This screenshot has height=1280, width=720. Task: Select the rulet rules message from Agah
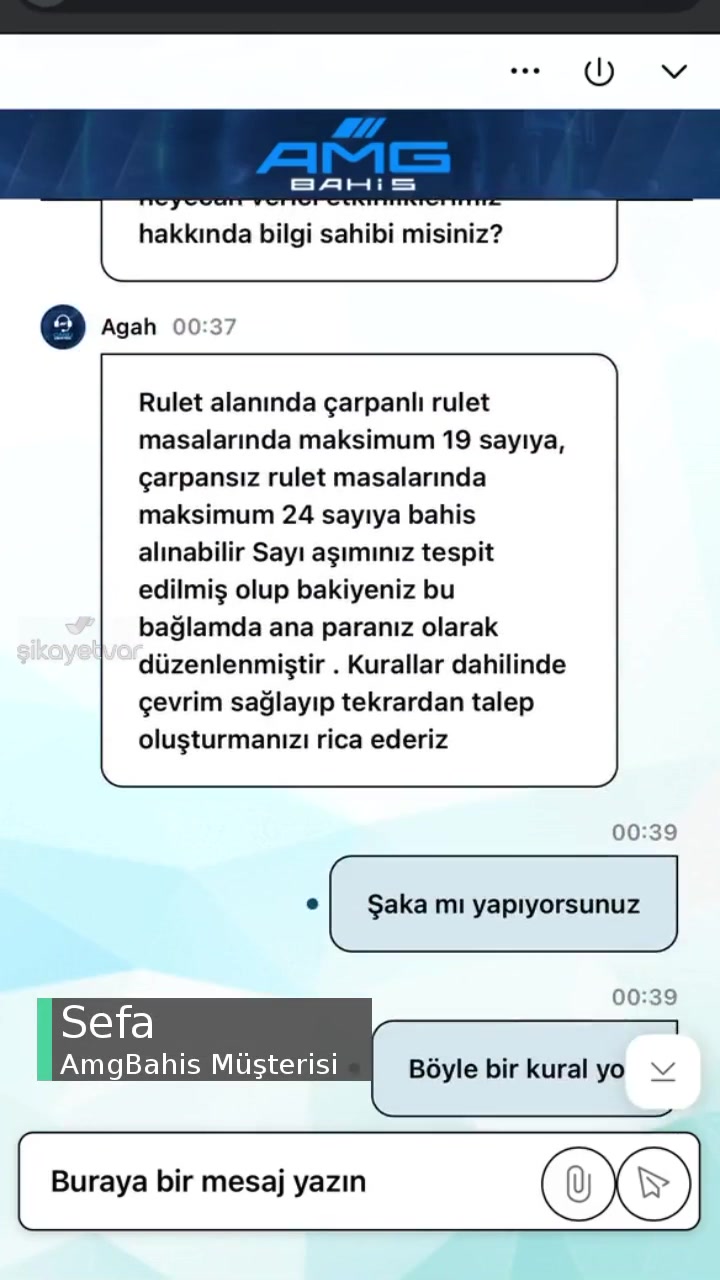tap(358, 570)
